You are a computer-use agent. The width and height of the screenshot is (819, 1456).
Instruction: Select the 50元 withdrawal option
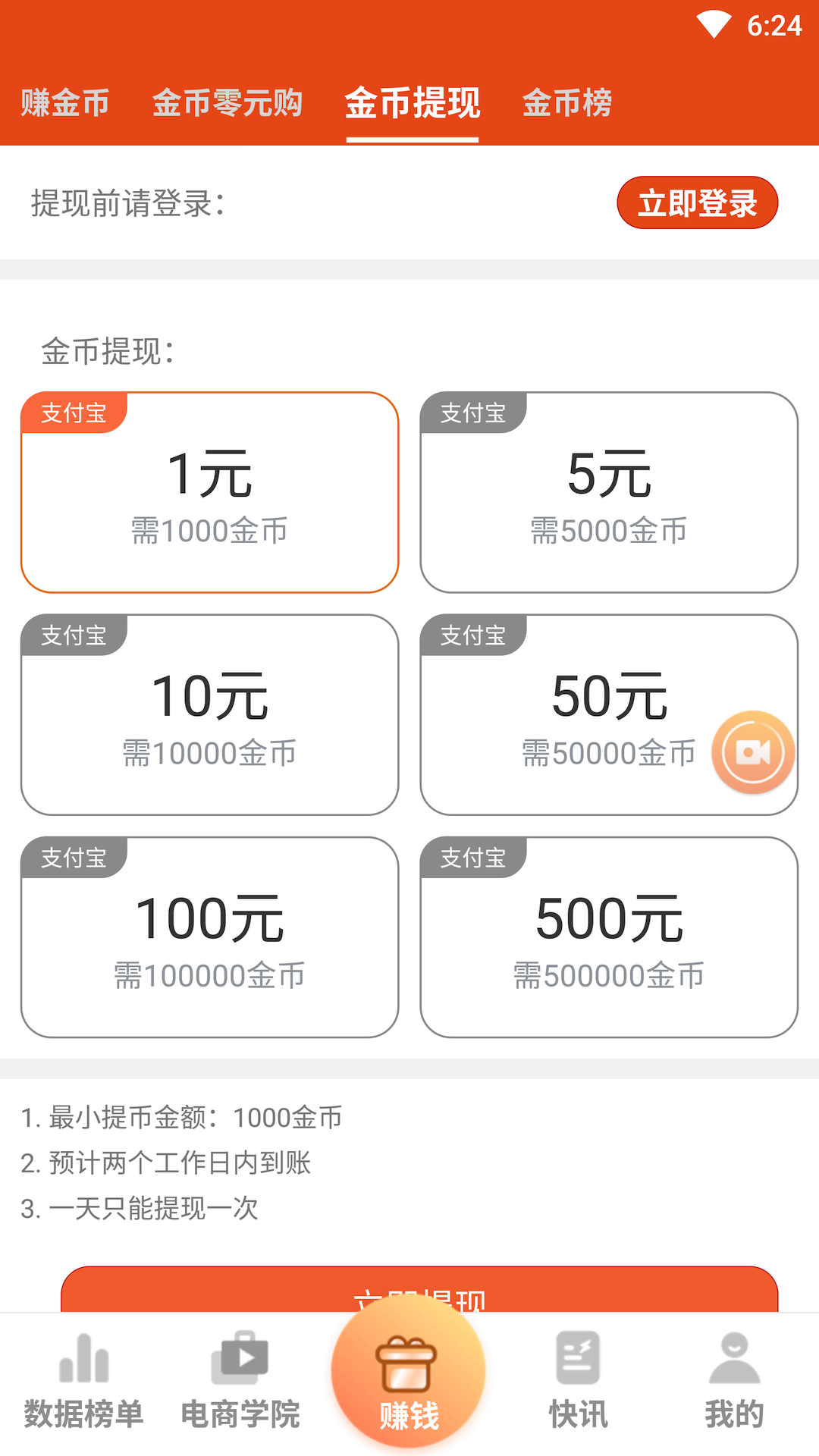click(x=609, y=713)
